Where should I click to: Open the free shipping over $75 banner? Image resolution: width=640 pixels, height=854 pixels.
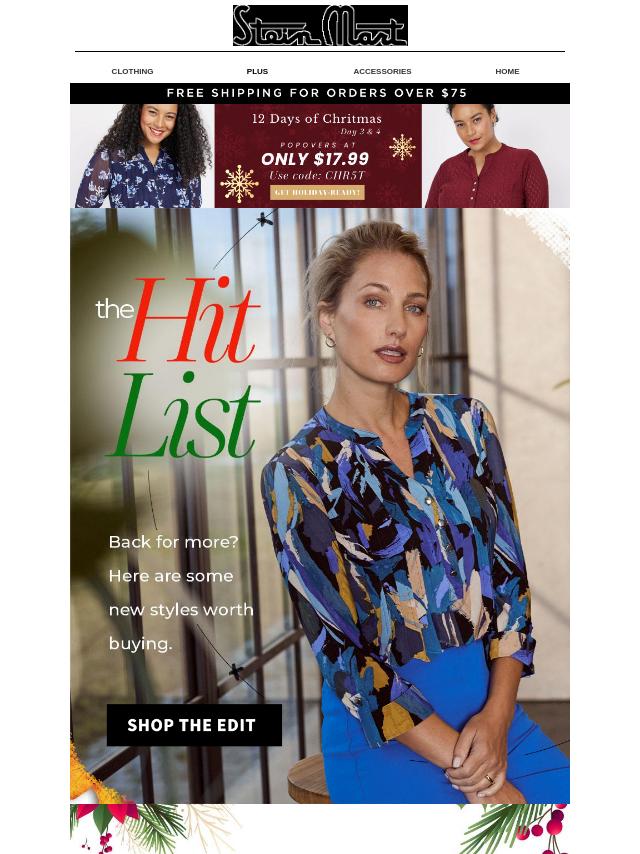(319, 93)
